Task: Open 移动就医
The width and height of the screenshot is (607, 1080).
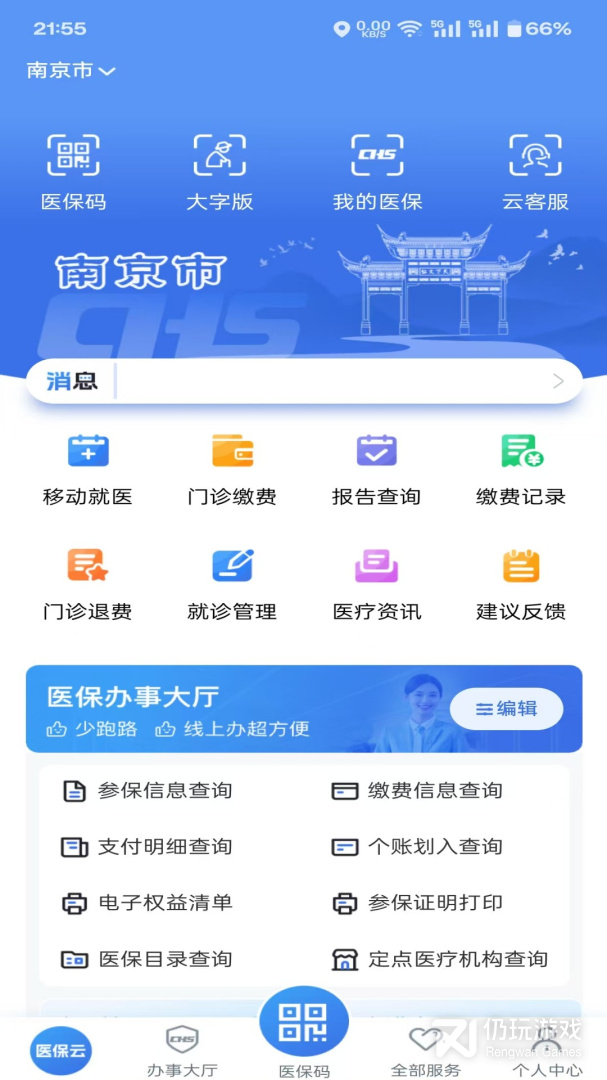Action: pos(88,469)
